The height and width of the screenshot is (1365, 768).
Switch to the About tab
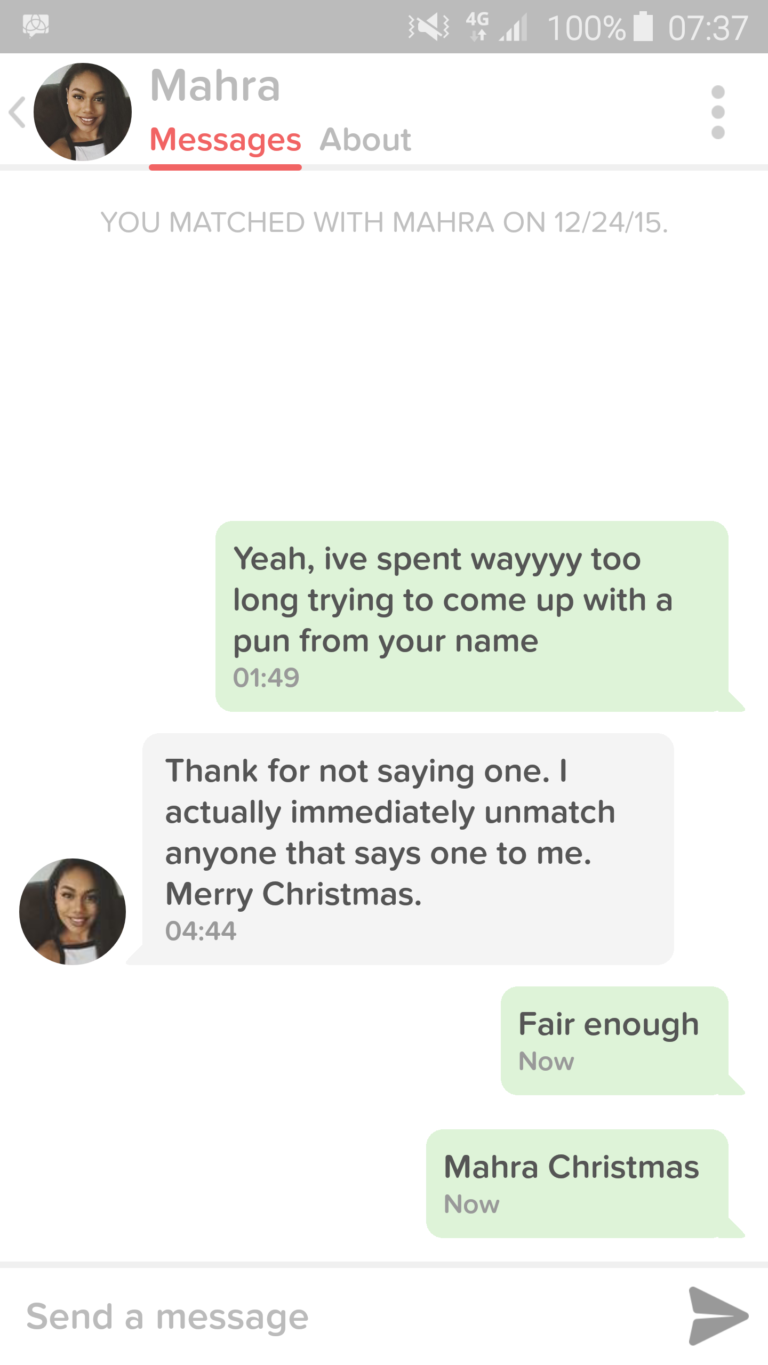click(x=365, y=140)
